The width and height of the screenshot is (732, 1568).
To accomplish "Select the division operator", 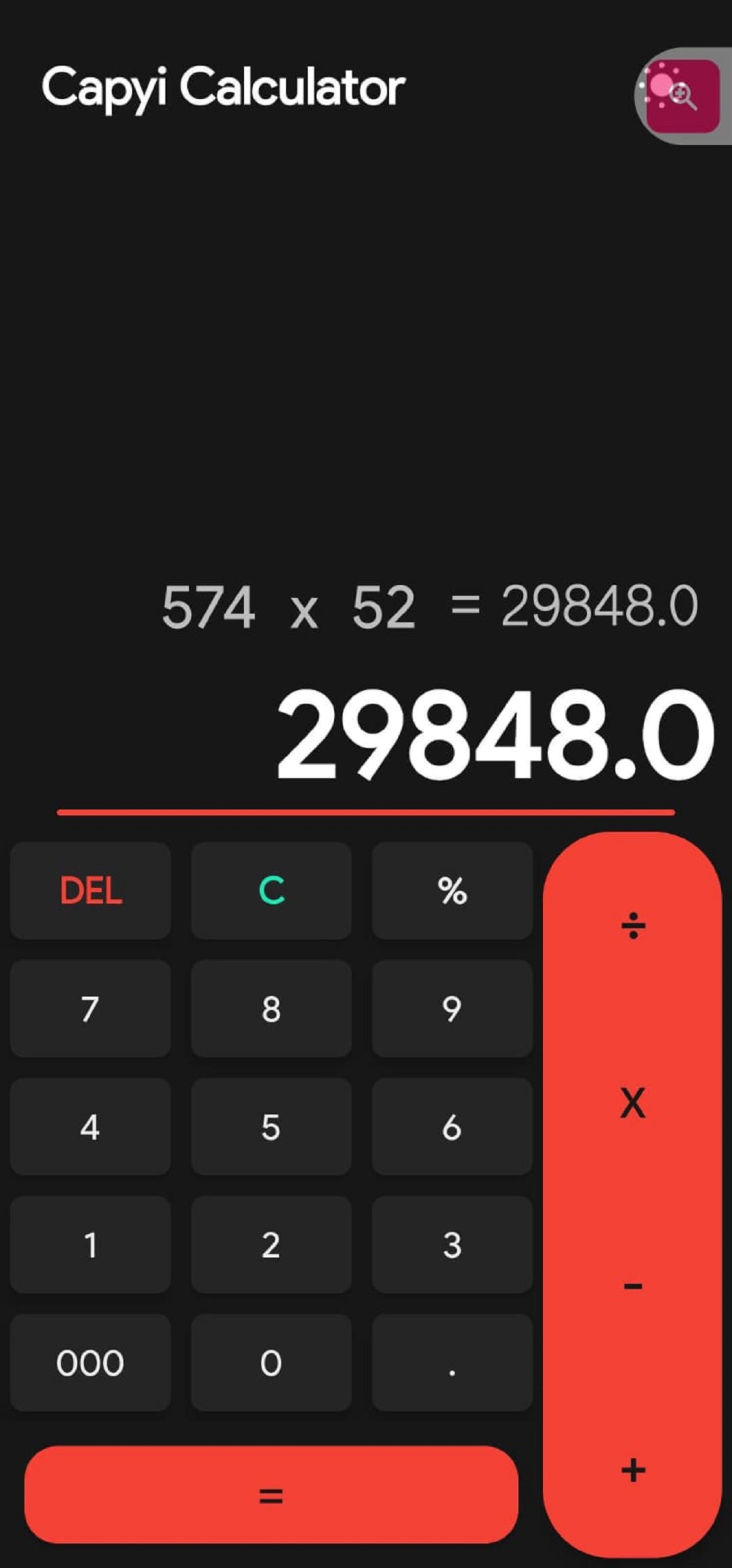I will tap(633, 925).
